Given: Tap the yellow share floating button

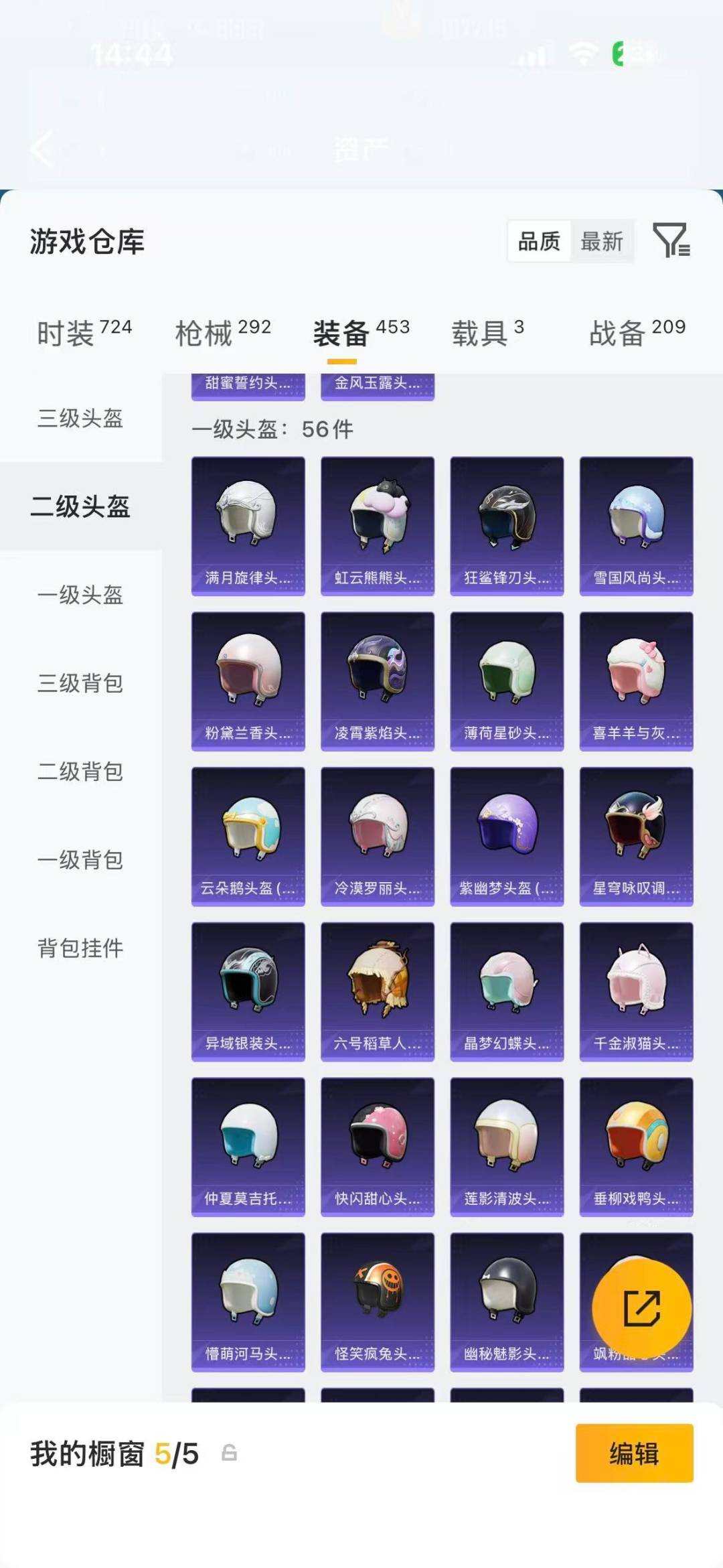Looking at the screenshot, I should tap(642, 1308).
